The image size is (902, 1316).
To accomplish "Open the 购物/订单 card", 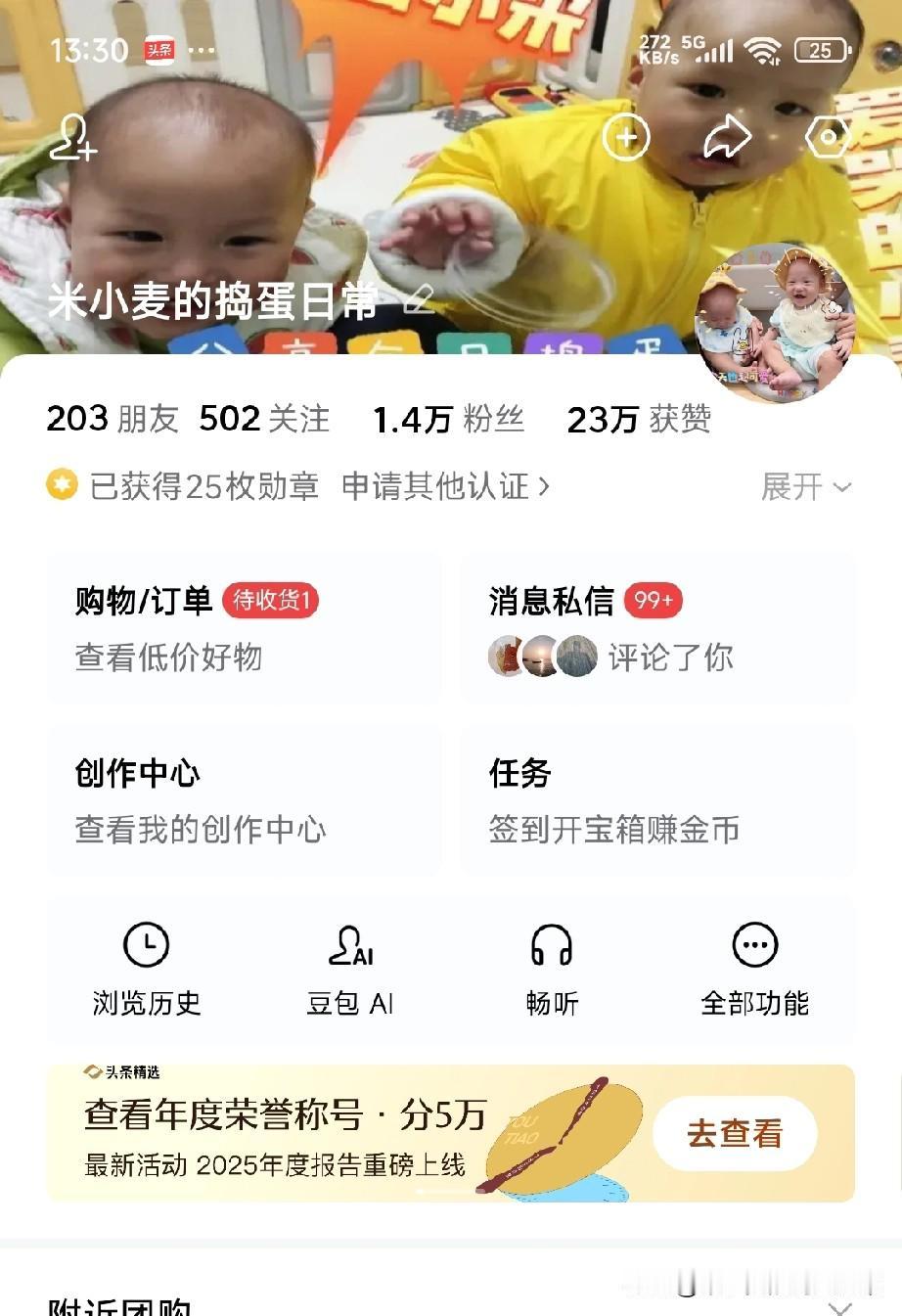I will coord(244,629).
